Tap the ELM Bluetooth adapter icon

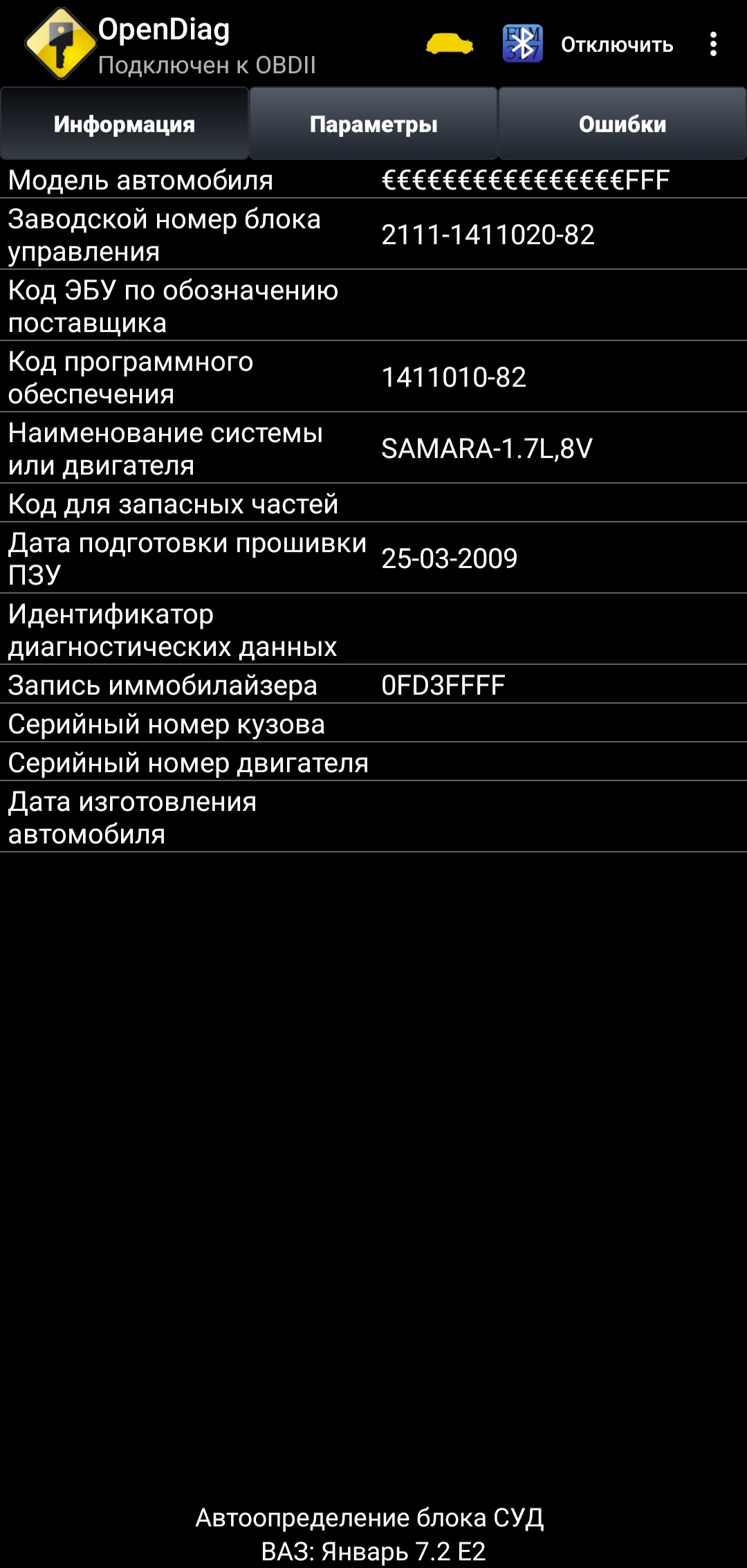(522, 44)
